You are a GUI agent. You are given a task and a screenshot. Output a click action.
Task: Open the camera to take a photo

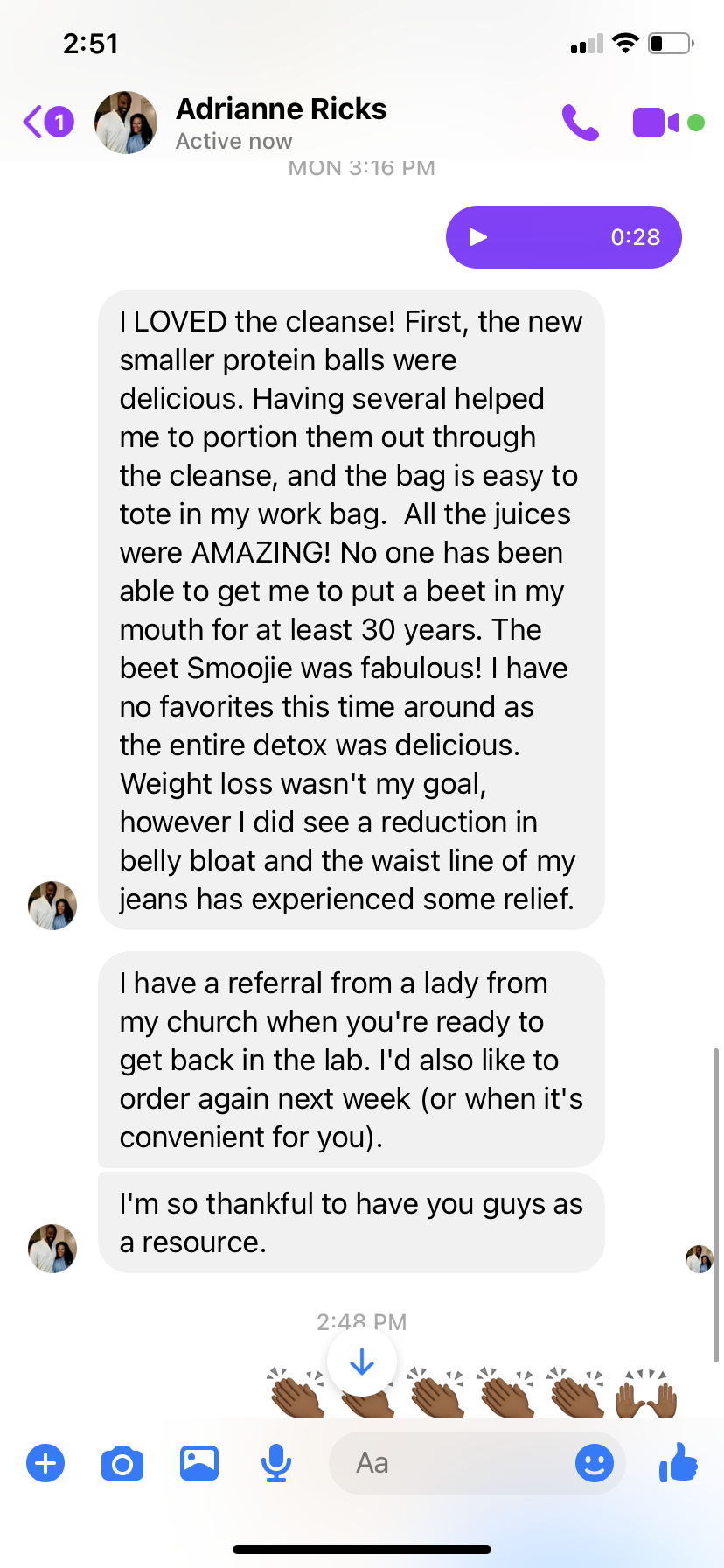[122, 1463]
